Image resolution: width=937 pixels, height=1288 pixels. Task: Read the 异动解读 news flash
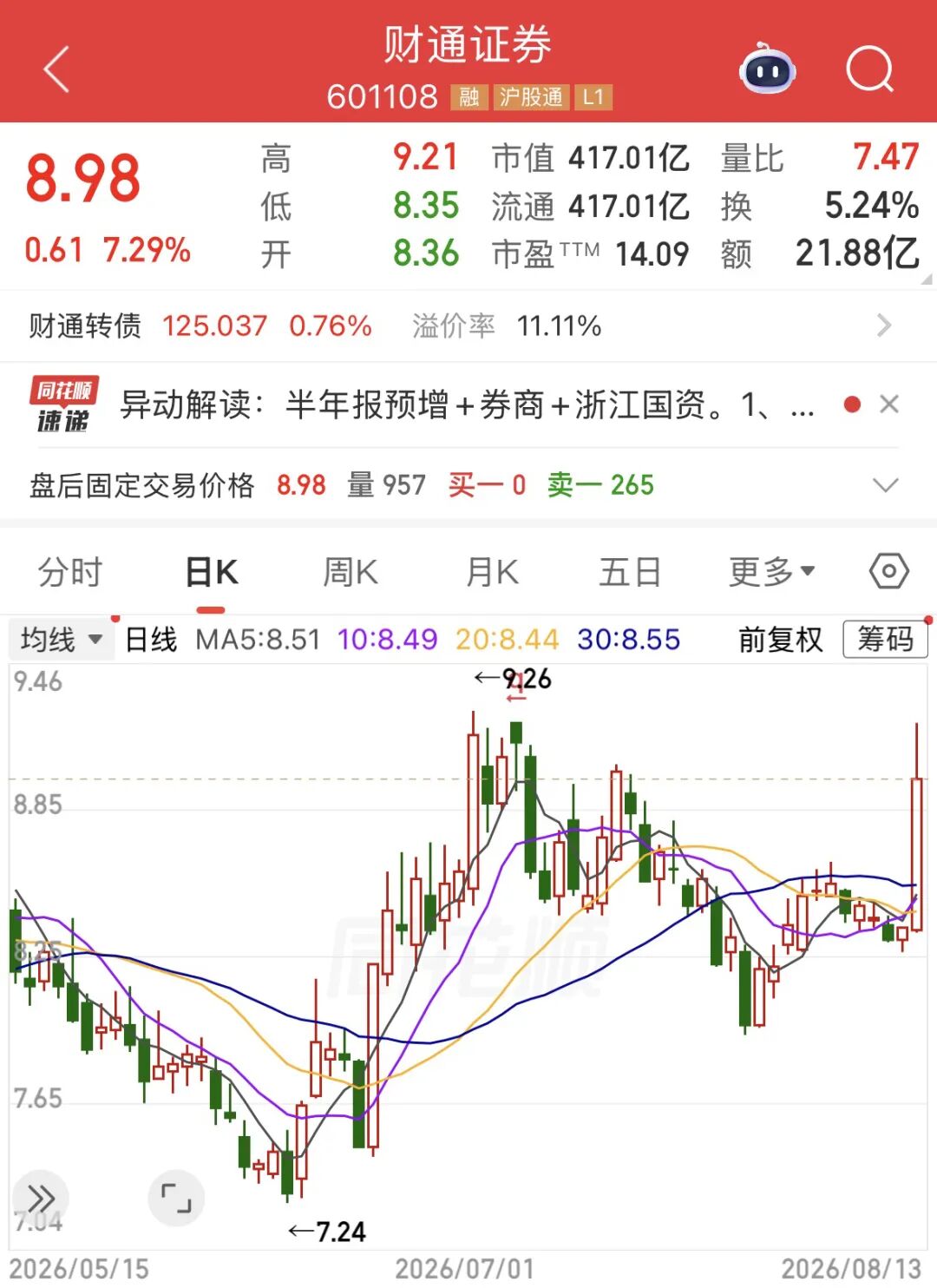pyautogui.click(x=468, y=405)
